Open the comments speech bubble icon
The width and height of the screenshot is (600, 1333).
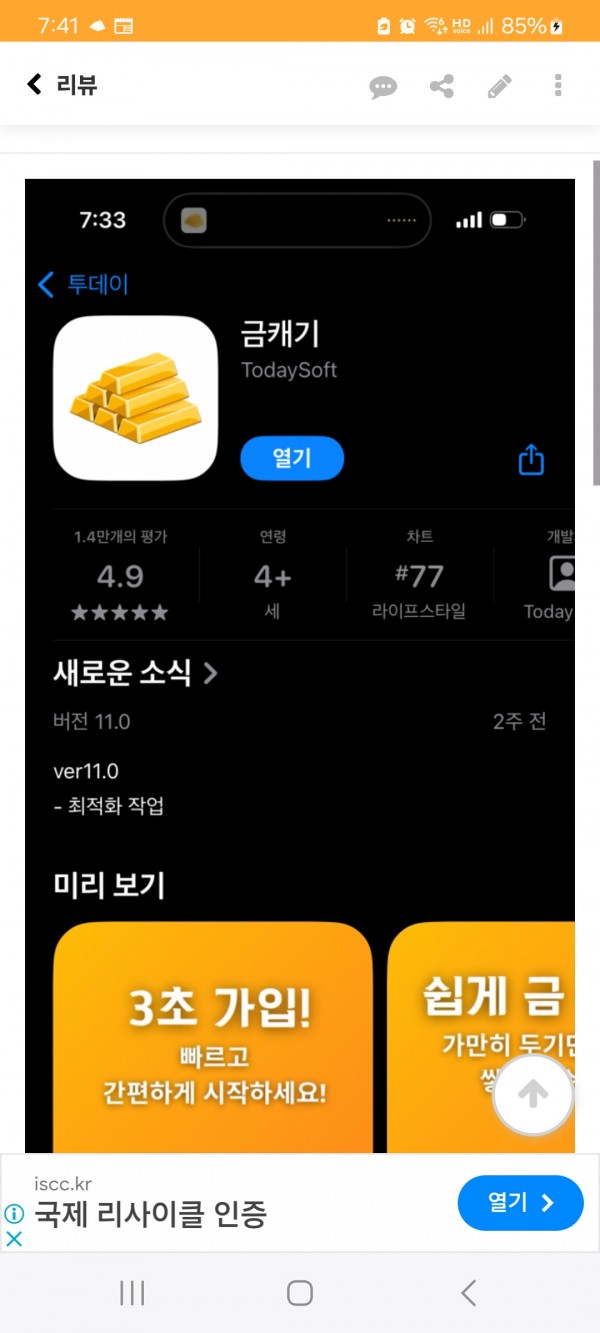tap(383, 87)
